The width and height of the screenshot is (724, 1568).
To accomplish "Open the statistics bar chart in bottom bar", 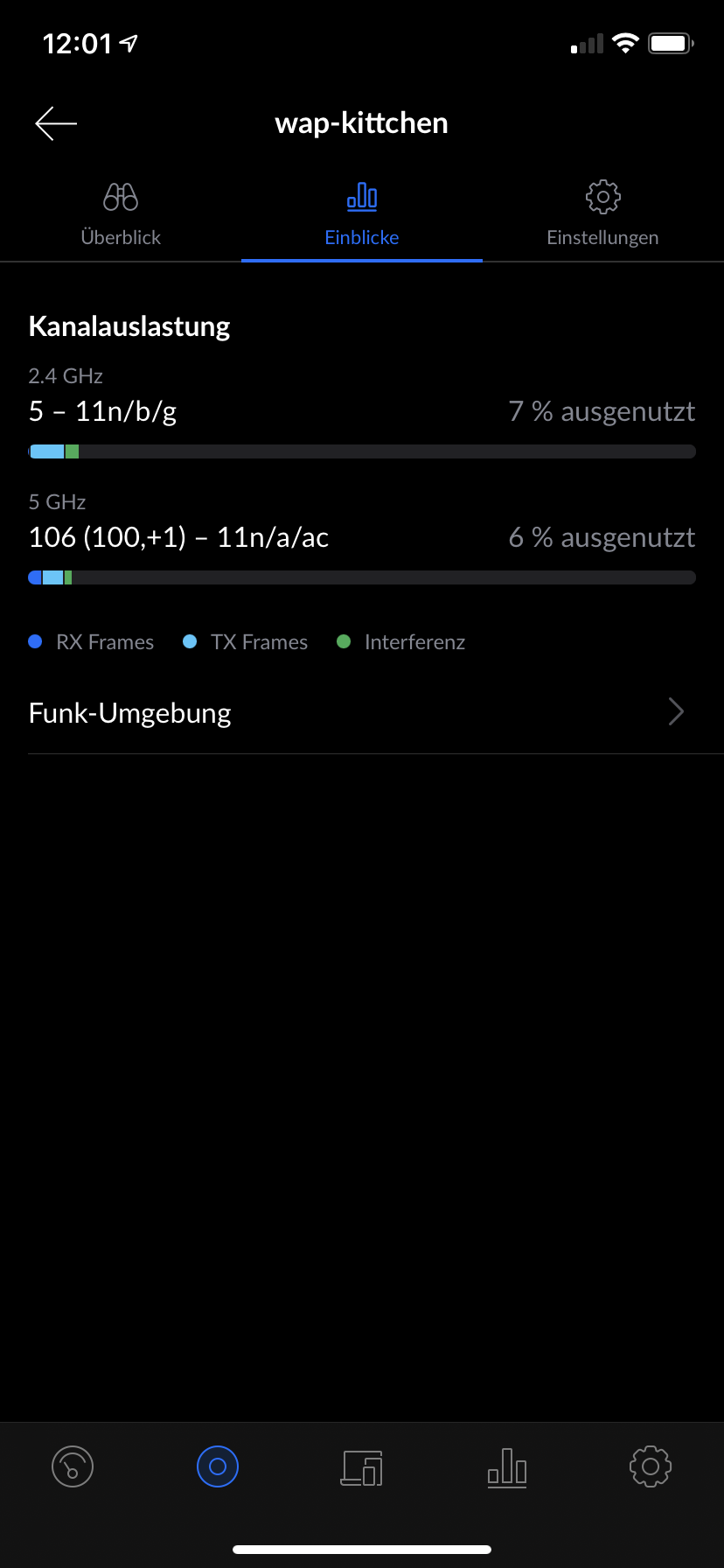I will [x=507, y=1467].
